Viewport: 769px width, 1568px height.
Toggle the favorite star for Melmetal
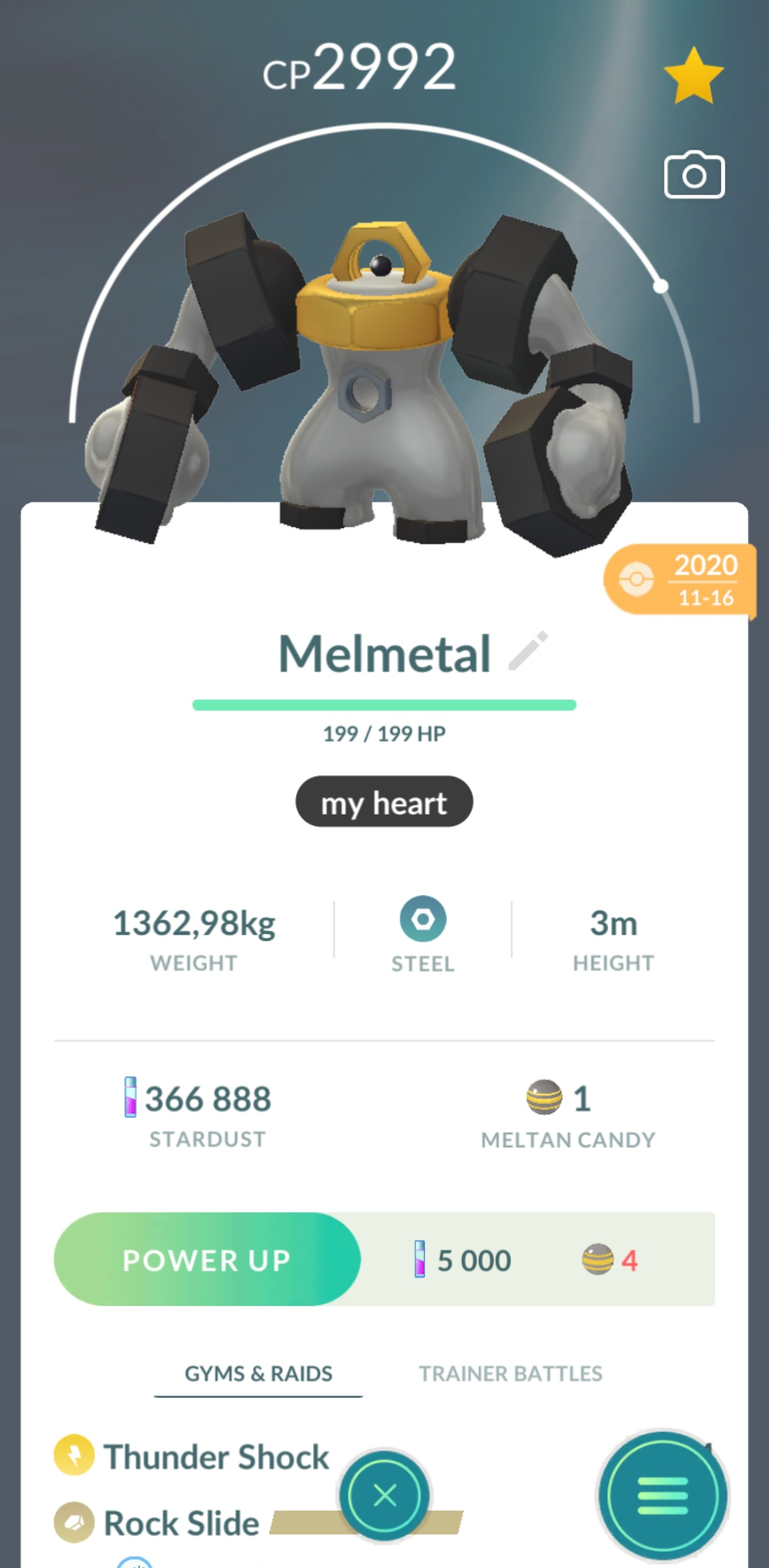coord(693,77)
